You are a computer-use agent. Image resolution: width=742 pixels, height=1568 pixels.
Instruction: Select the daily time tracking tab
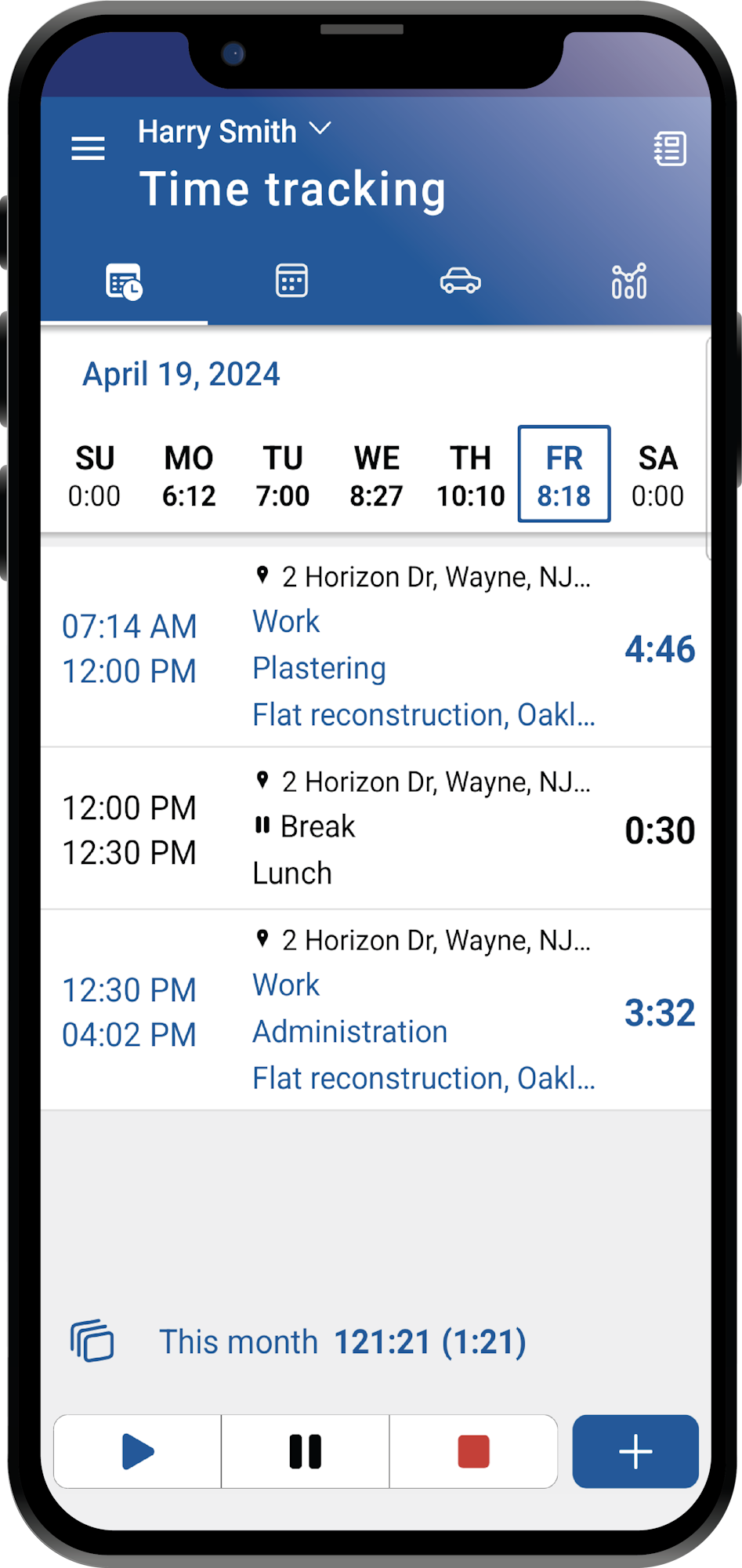(x=124, y=281)
